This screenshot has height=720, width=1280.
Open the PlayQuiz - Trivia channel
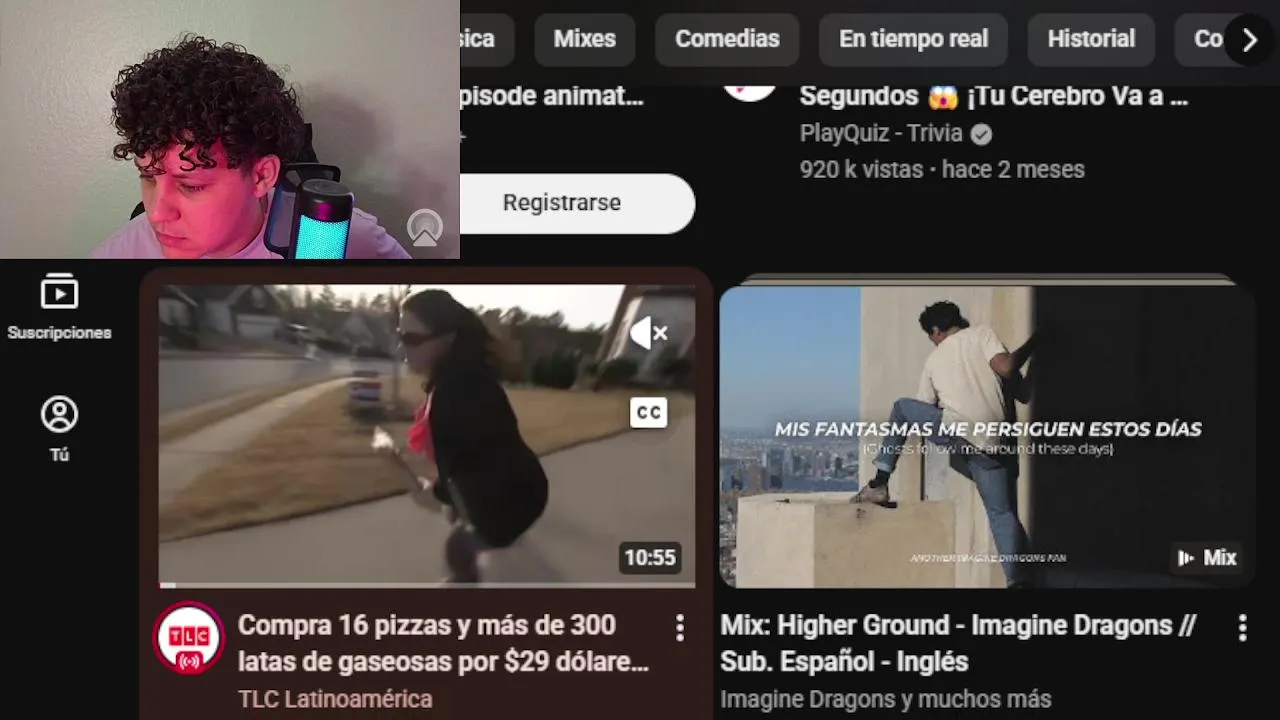click(x=880, y=133)
